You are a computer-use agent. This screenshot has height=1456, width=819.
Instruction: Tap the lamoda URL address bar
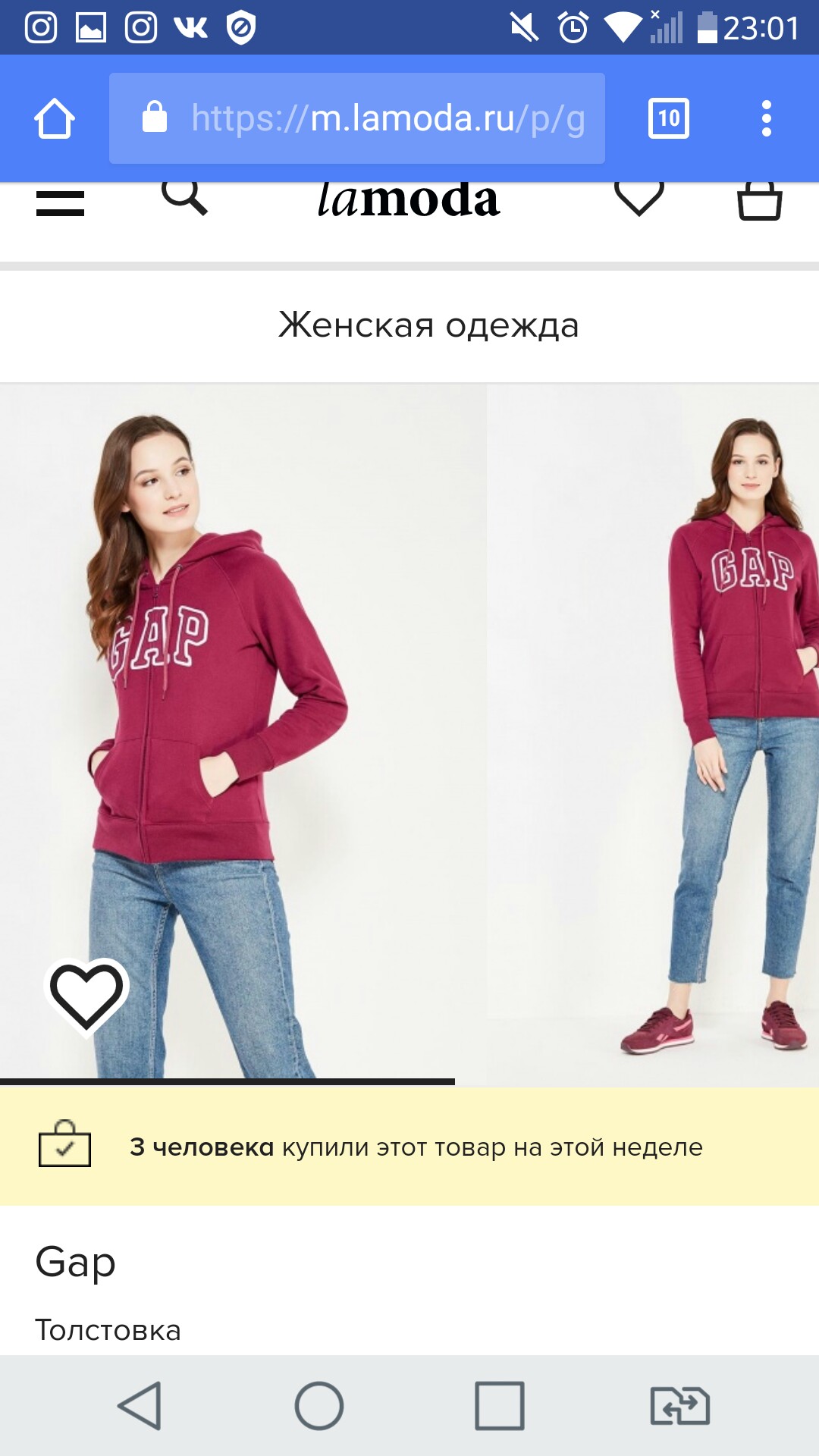click(357, 118)
